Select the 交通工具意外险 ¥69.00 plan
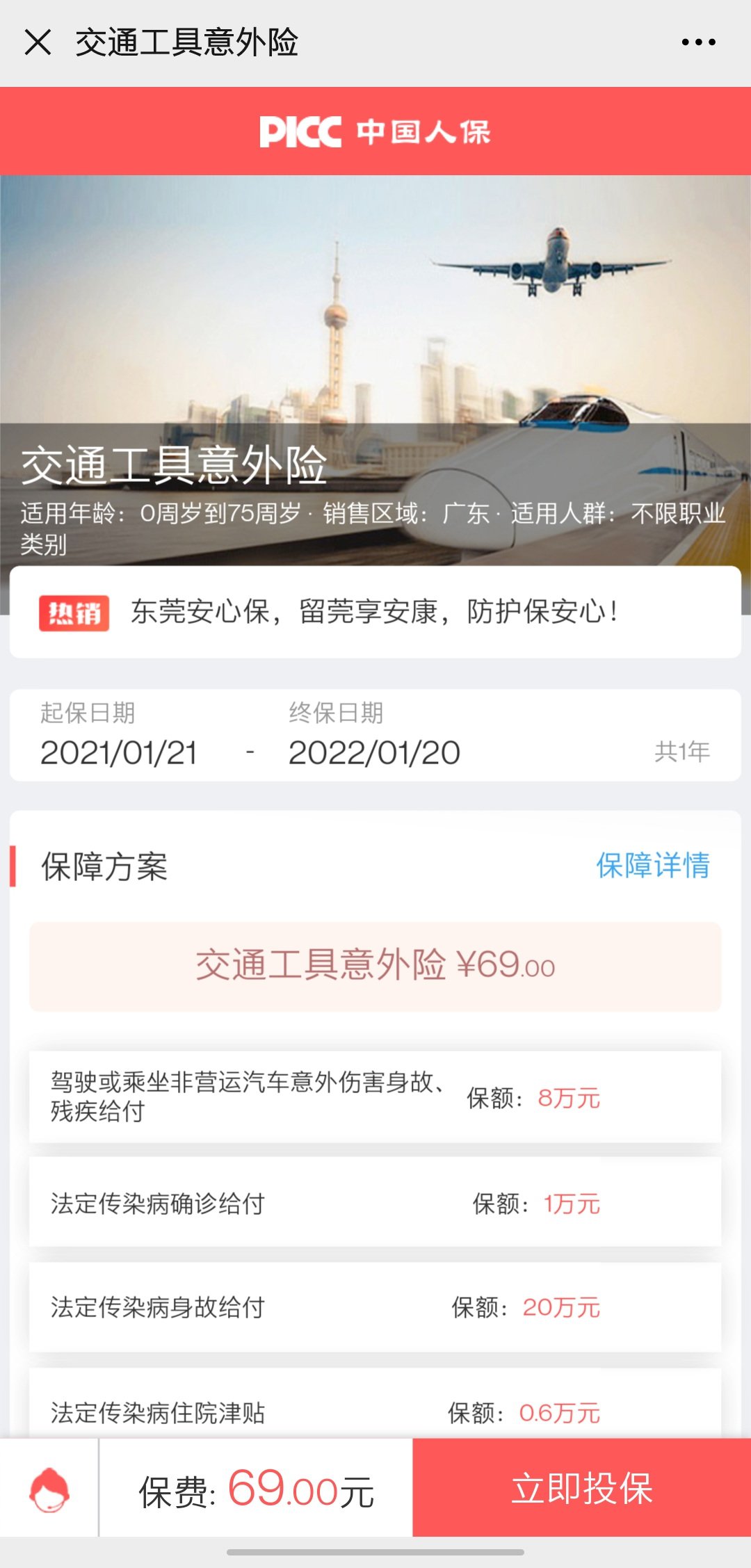Viewport: 751px width, 1568px height. pos(375,966)
